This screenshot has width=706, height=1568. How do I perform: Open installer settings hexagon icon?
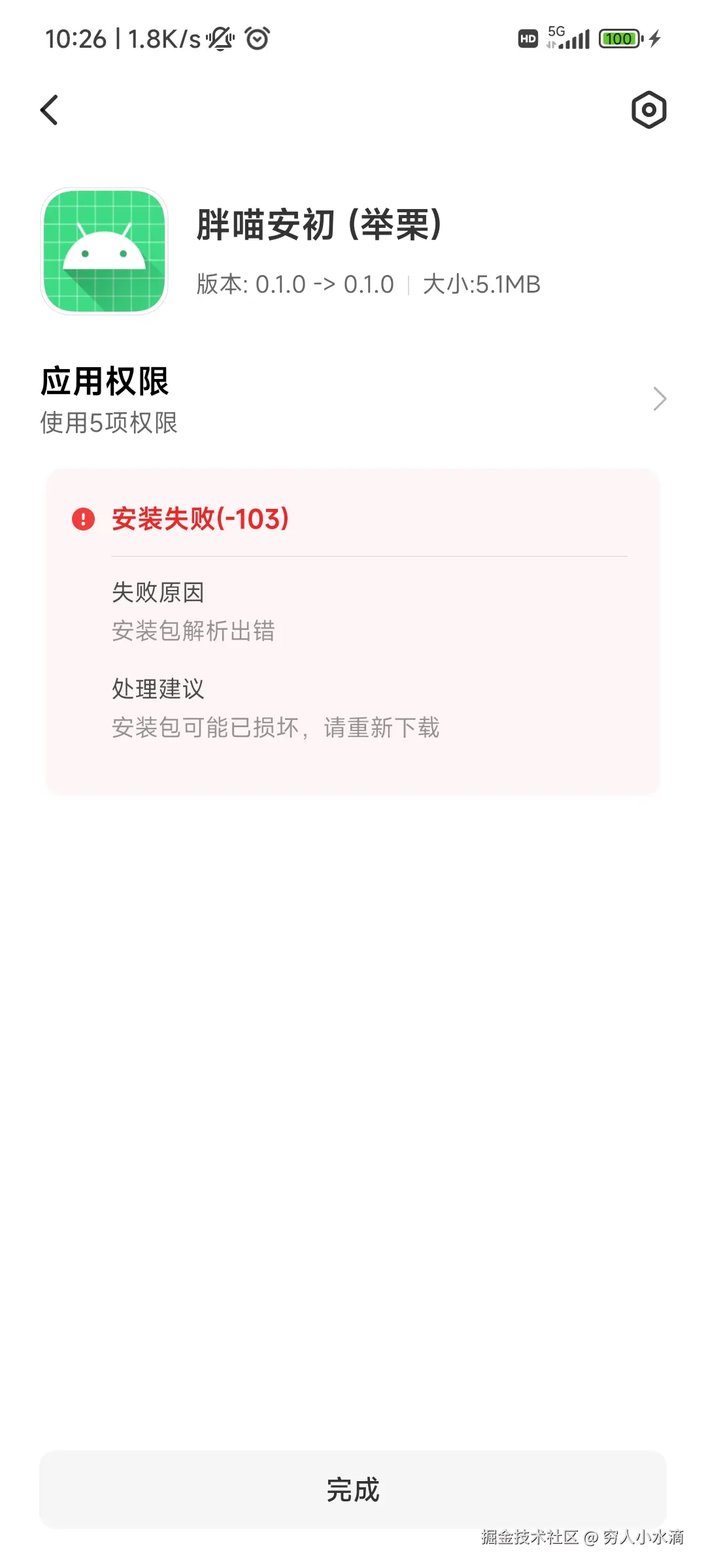(x=648, y=110)
